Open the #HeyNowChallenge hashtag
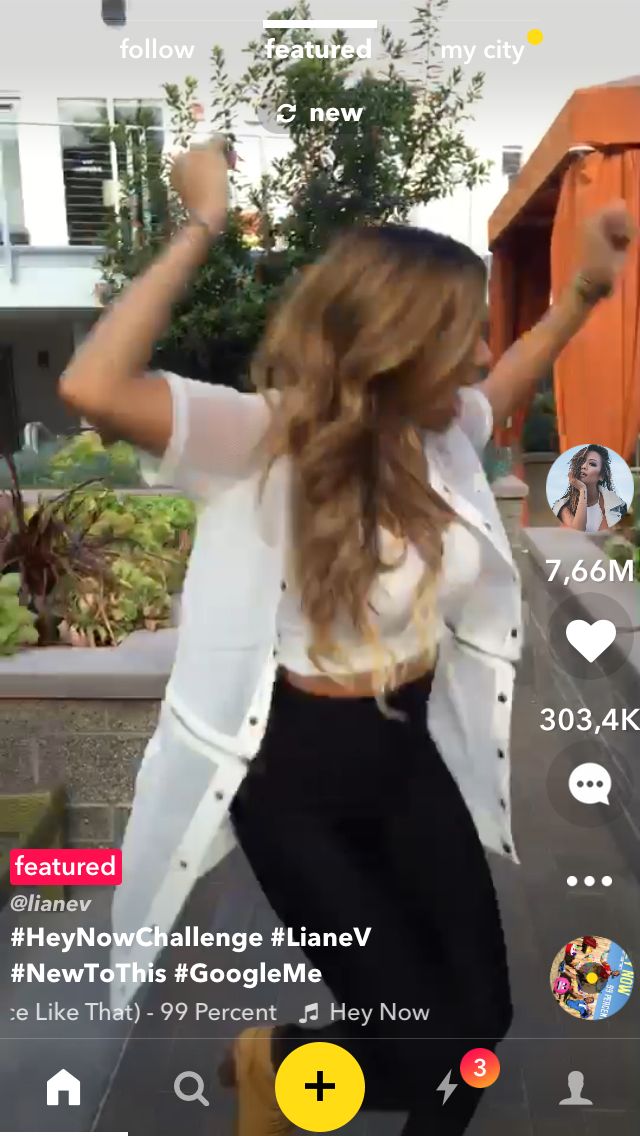Screen dimensions: 640x1136 (x=136, y=937)
